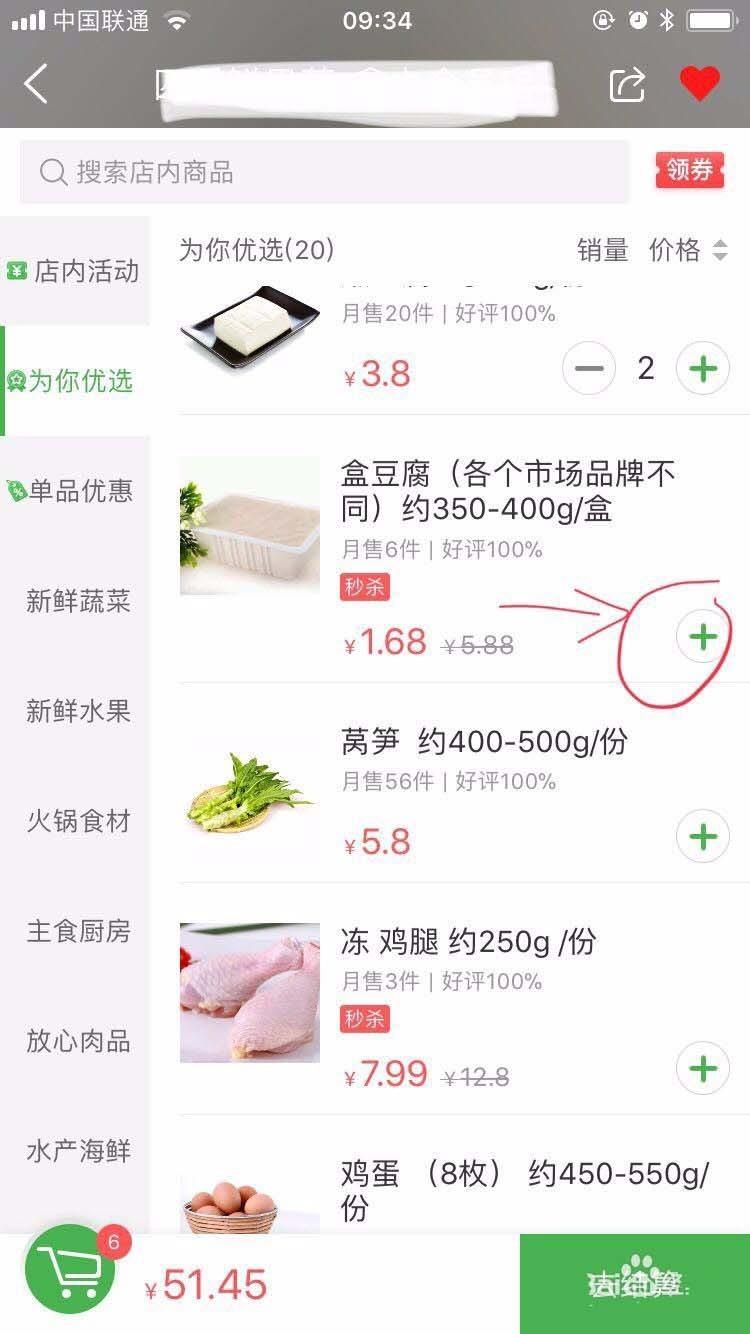Add 冻鸡腿 with its plus icon
Screen dimensions: 750x1334
703,1069
